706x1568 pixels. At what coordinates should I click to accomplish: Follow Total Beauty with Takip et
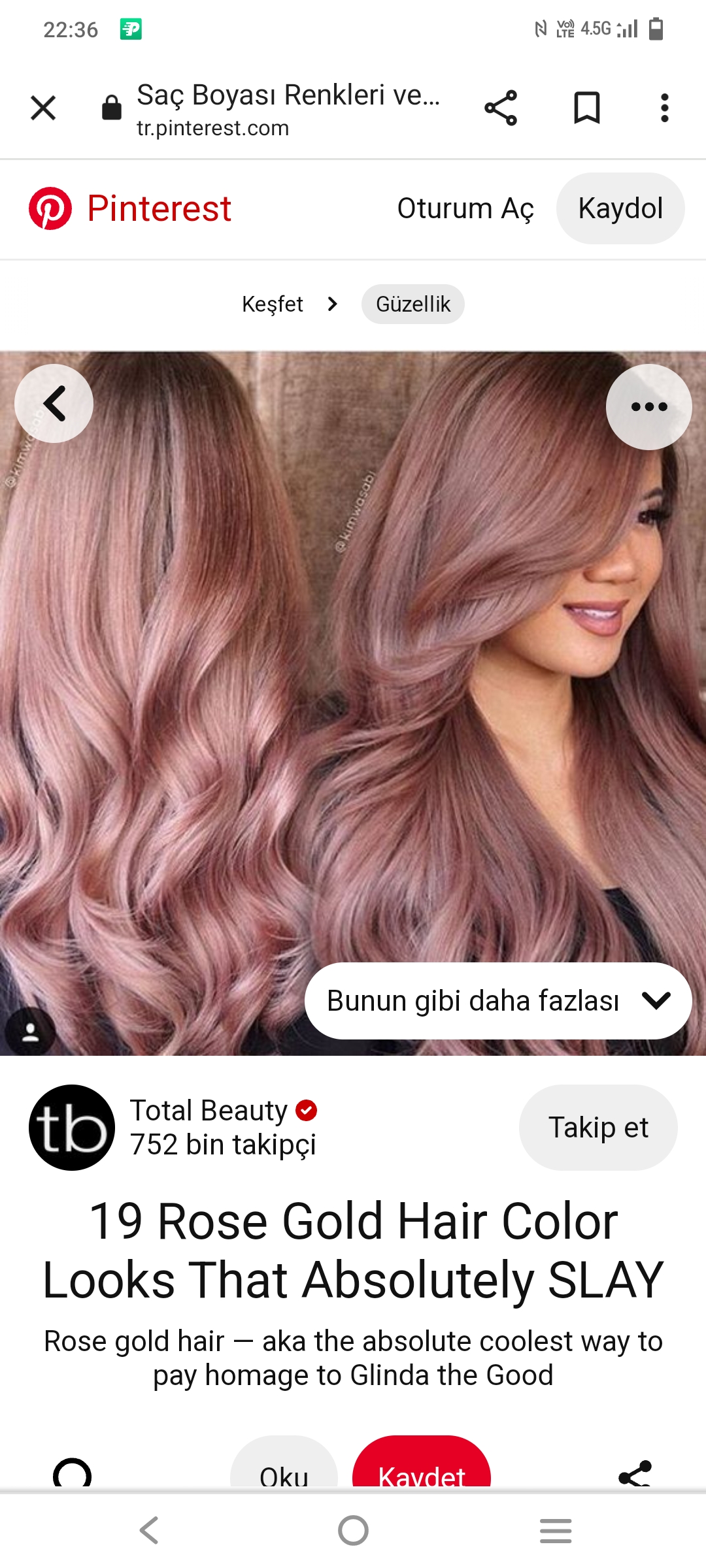pyautogui.click(x=597, y=1127)
